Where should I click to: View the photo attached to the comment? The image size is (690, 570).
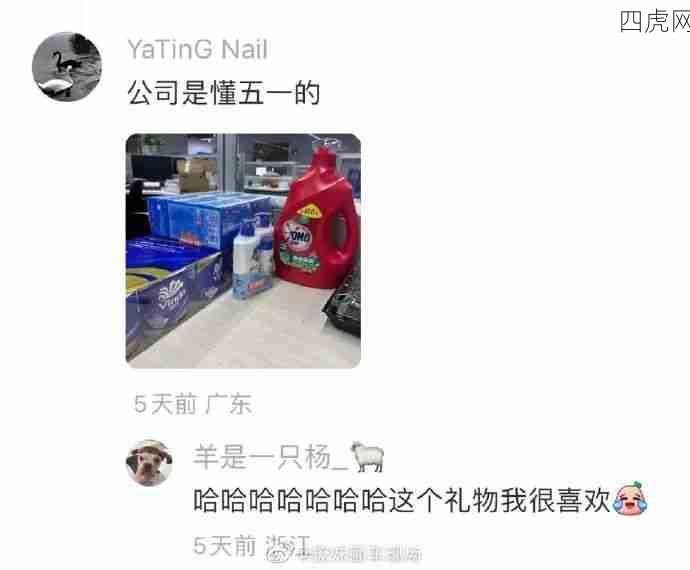coord(243,251)
